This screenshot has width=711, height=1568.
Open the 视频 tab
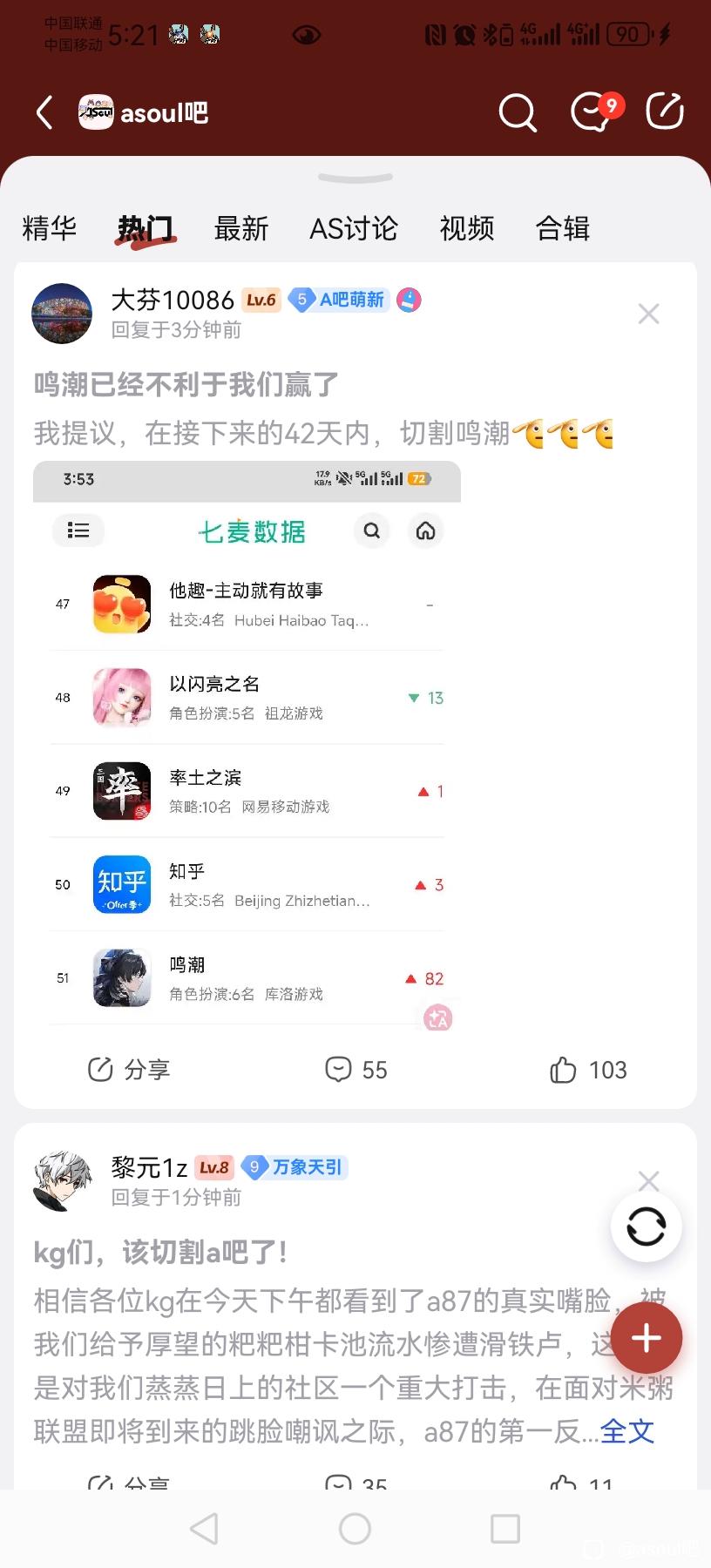point(467,228)
